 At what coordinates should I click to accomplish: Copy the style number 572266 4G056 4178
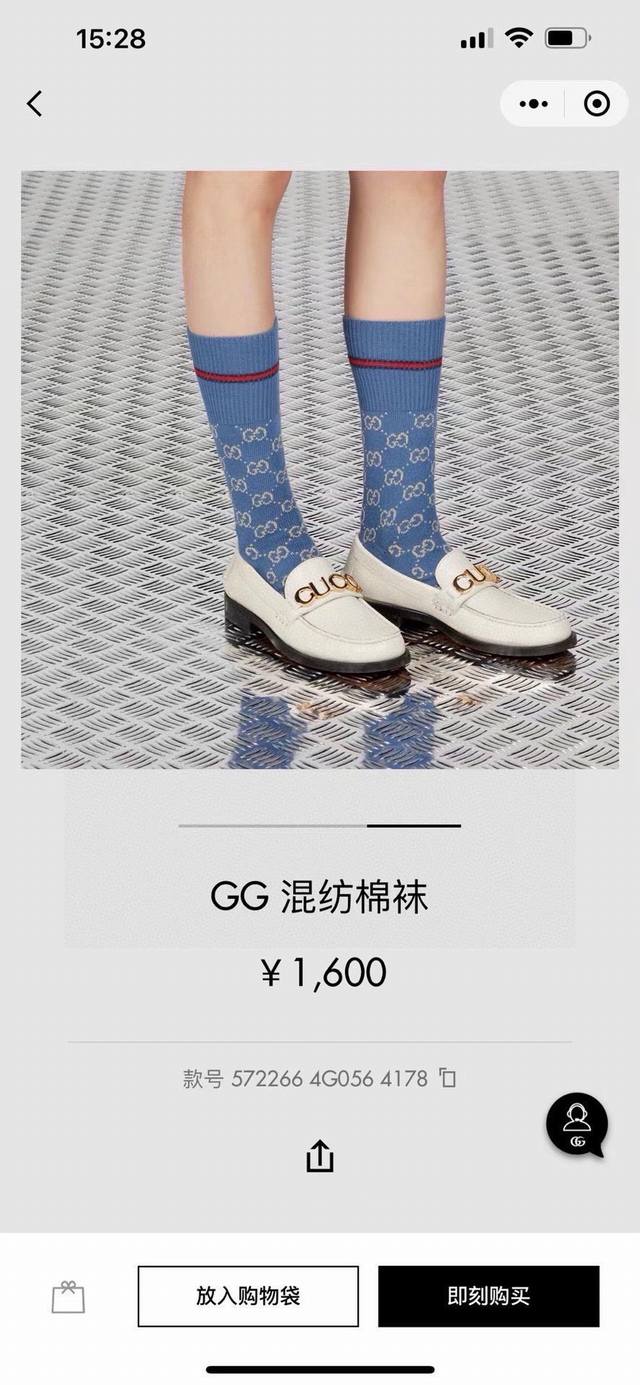(449, 1079)
